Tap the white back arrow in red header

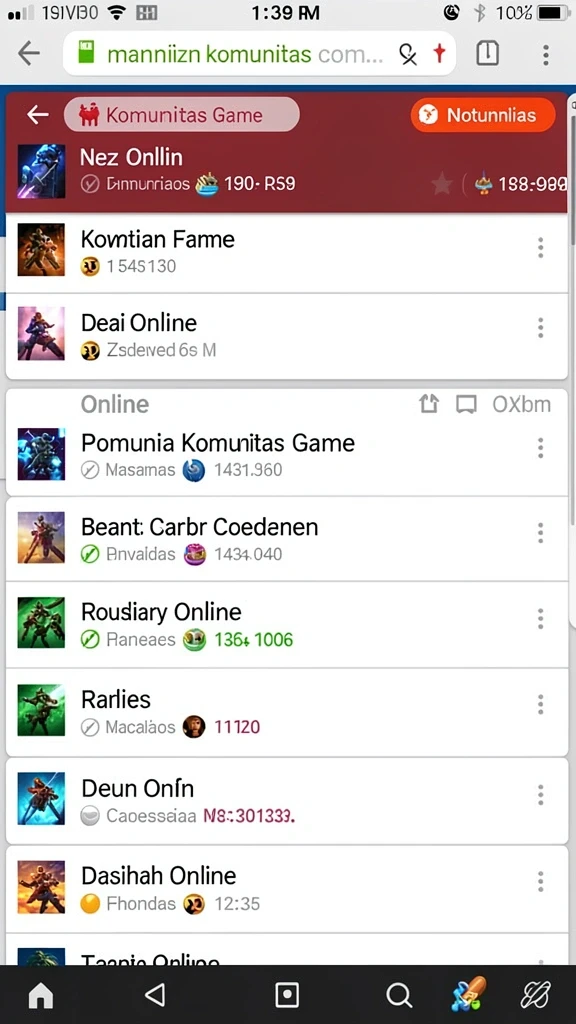pos(38,115)
